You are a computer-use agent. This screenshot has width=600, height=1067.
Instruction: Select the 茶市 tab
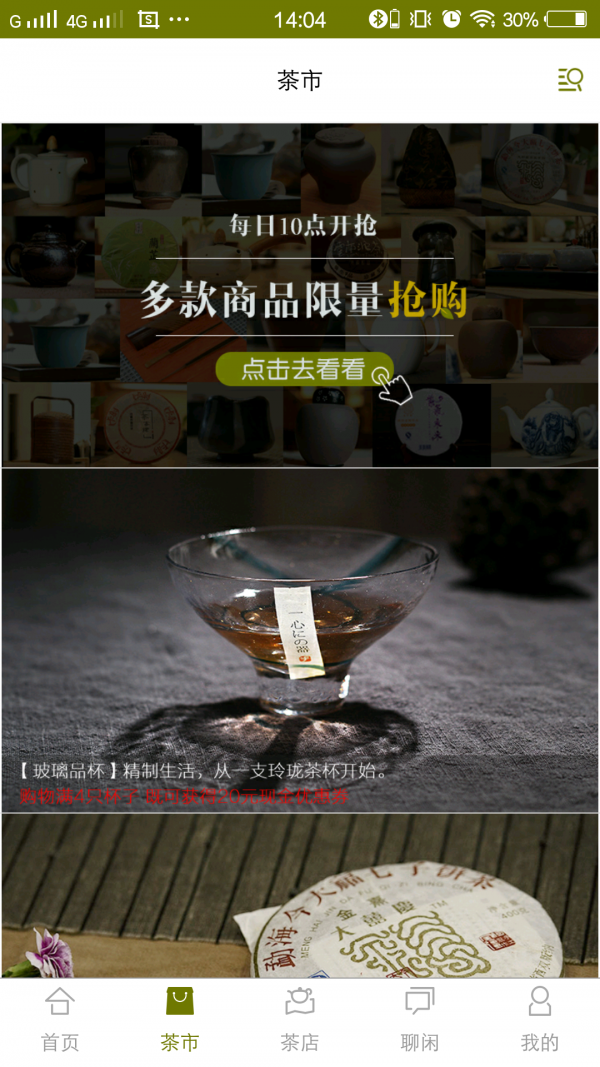[180, 1020]
